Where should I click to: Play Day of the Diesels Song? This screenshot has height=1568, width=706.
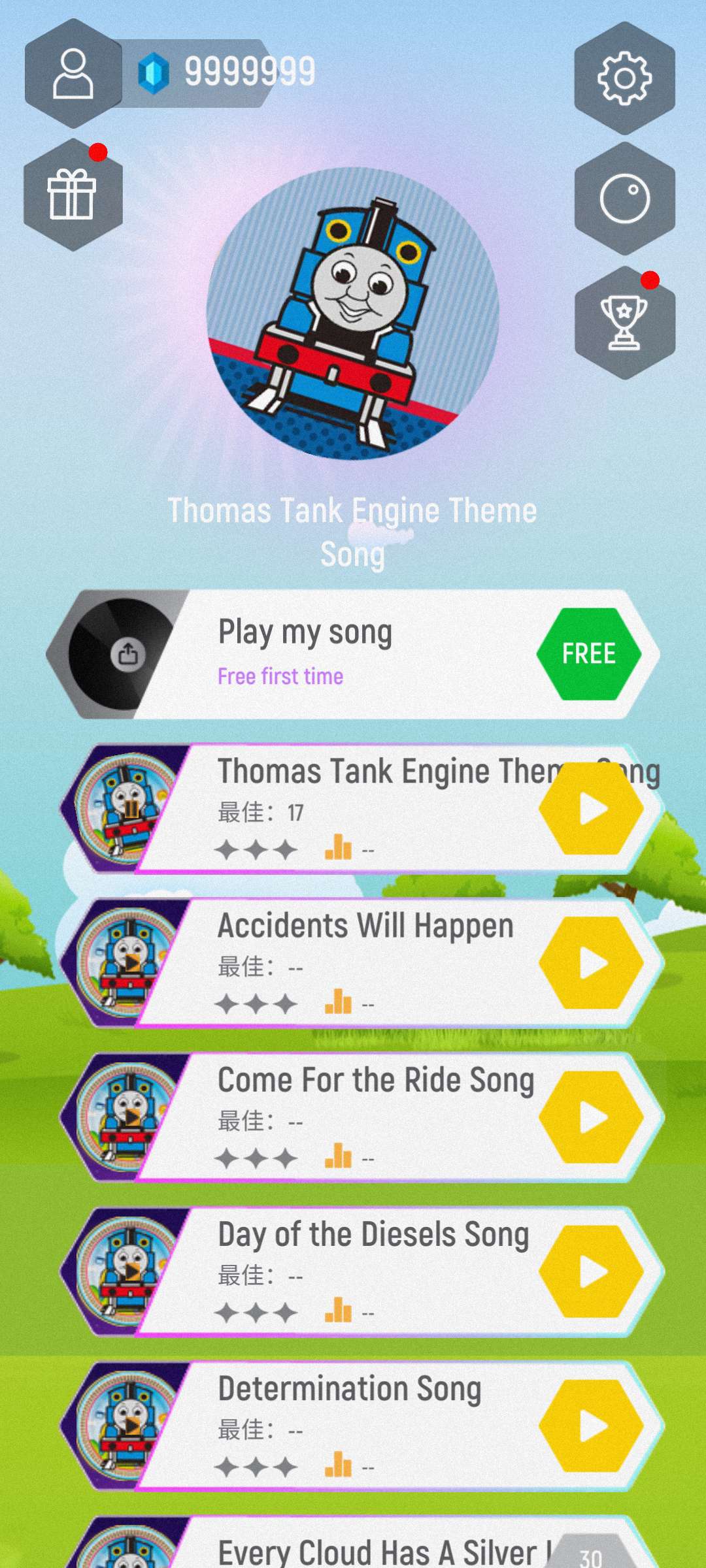tap(592, 1272)
